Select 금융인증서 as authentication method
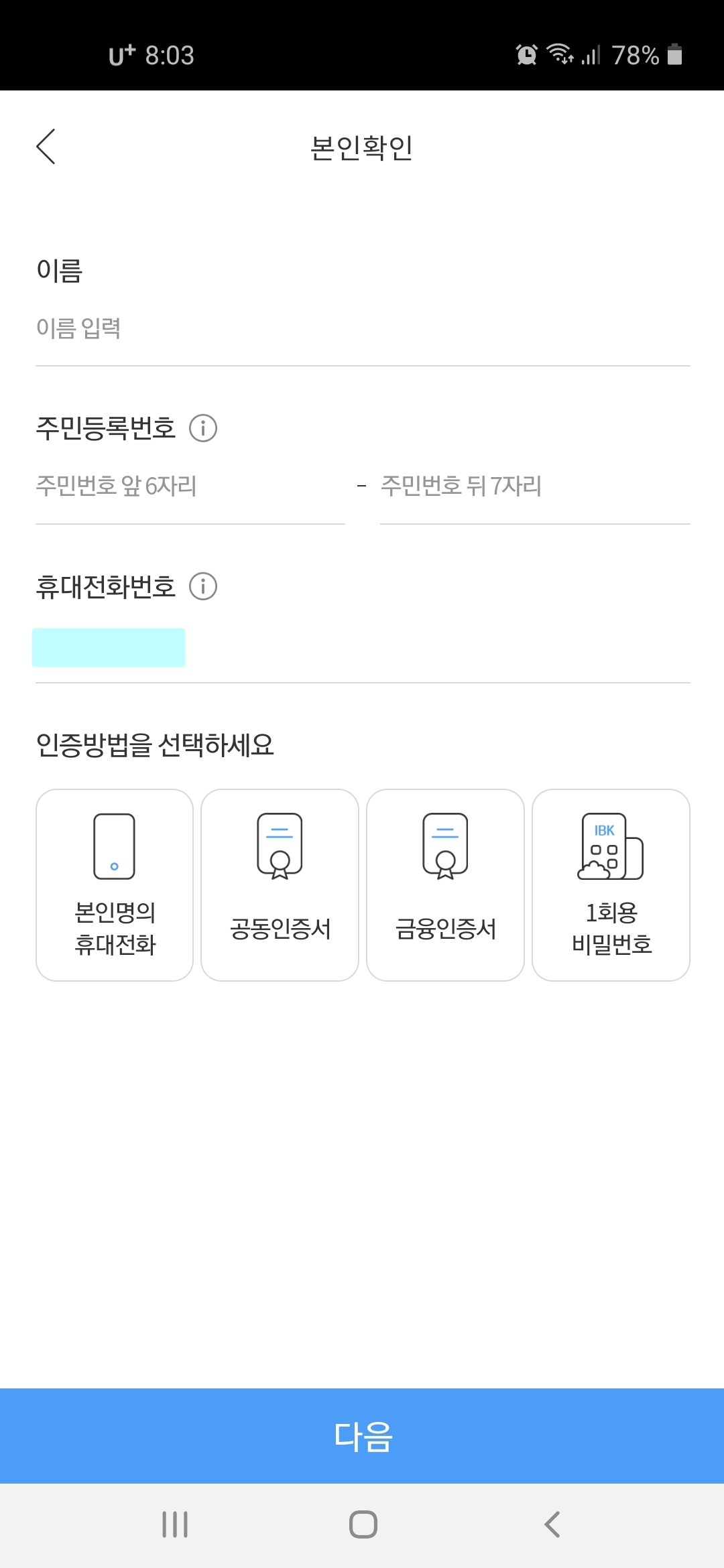724x1568 pixels. coord(445,885)
